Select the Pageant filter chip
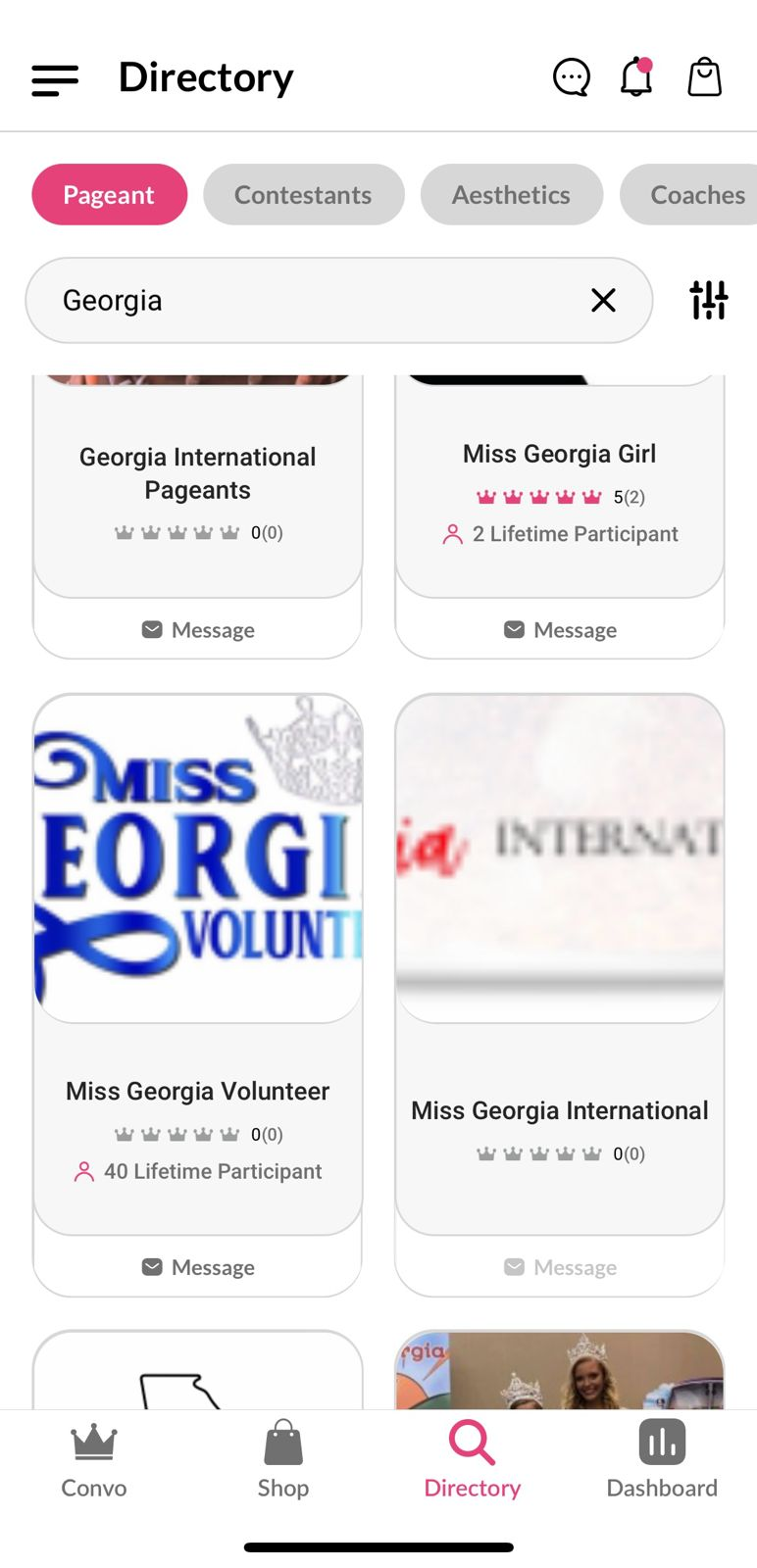The width and height of the screenshot is (757, 1568). point(109,195)
